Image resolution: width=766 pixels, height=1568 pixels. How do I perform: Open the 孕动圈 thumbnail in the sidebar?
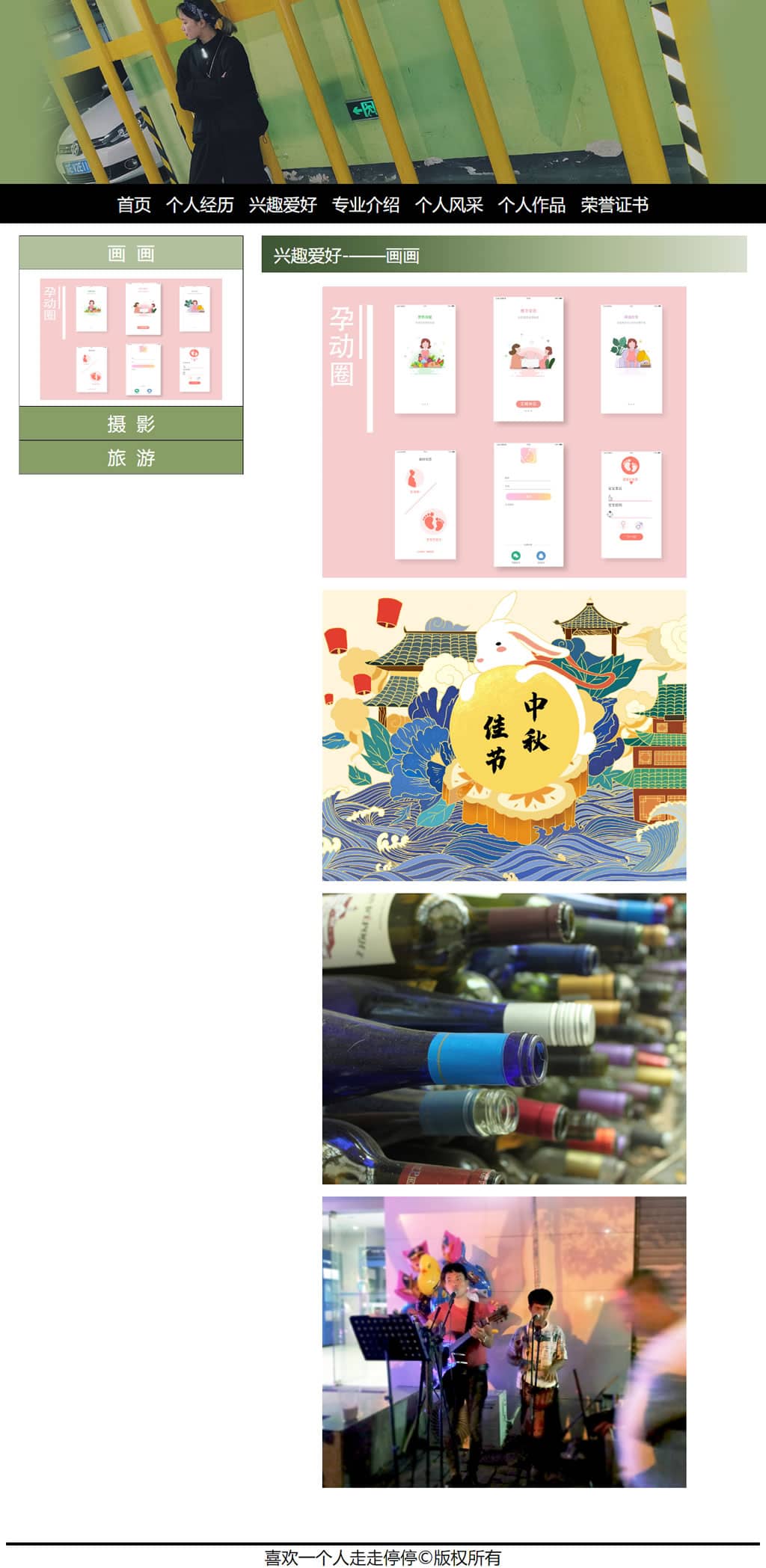click(x=131, y=339)
